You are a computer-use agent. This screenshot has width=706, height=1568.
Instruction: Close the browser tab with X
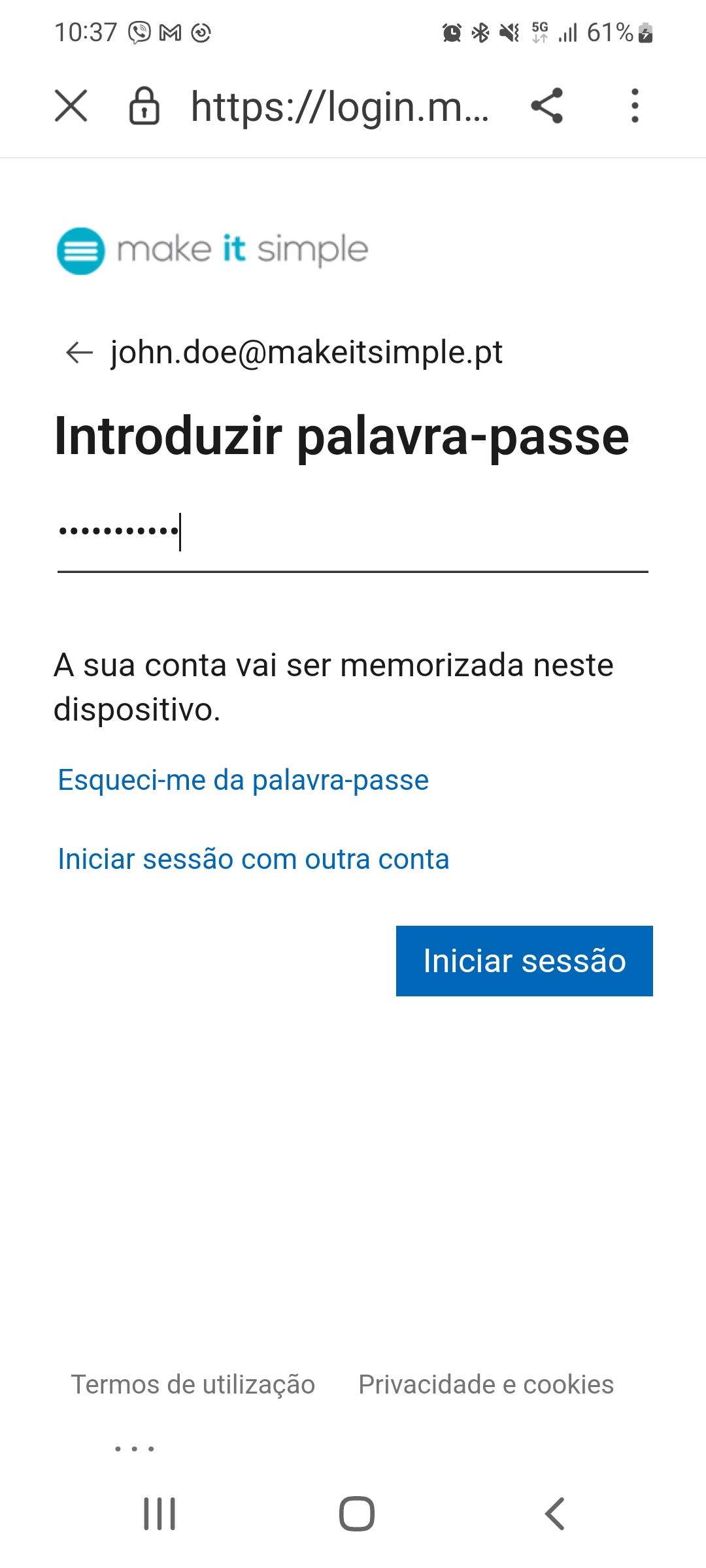[71, 106]
